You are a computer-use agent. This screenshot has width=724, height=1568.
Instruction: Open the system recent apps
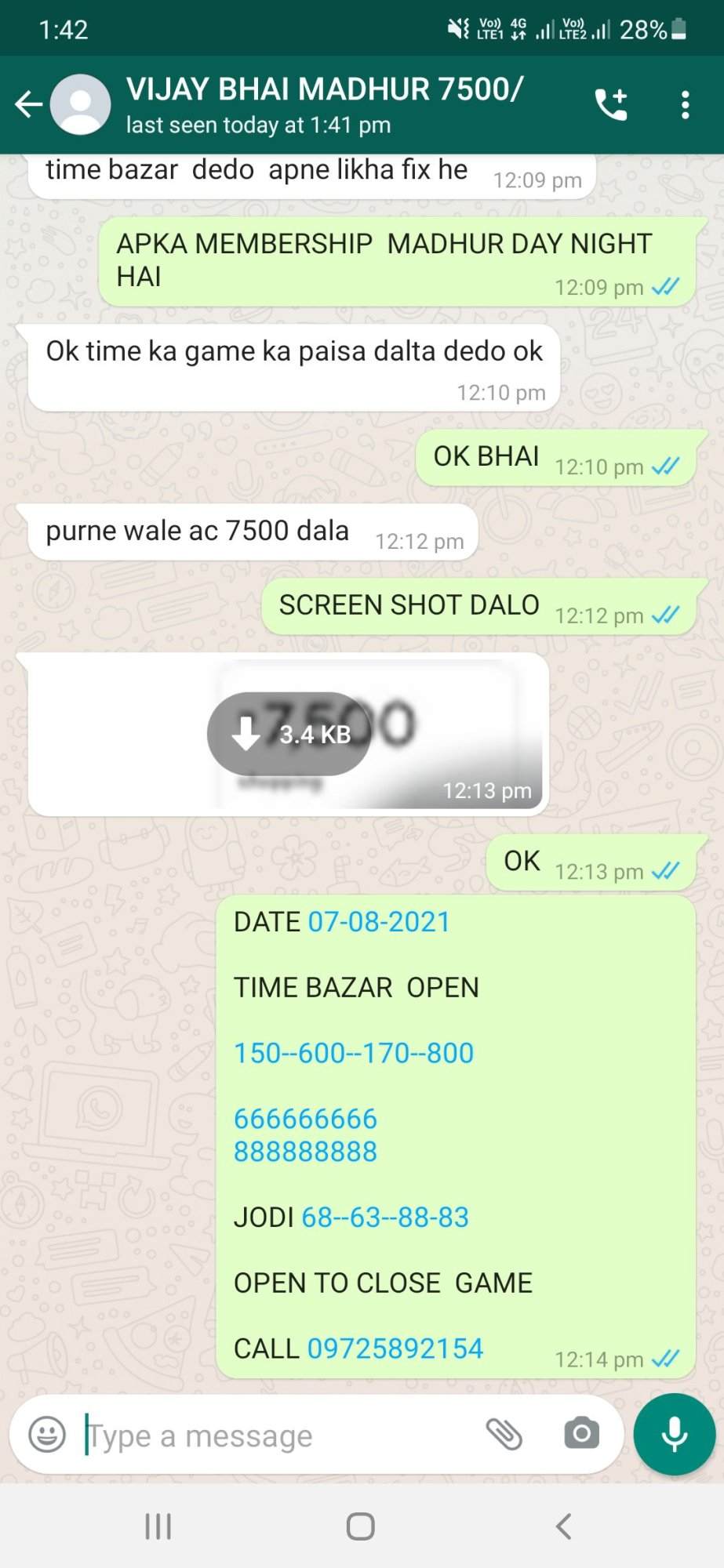click(158, 1526)
